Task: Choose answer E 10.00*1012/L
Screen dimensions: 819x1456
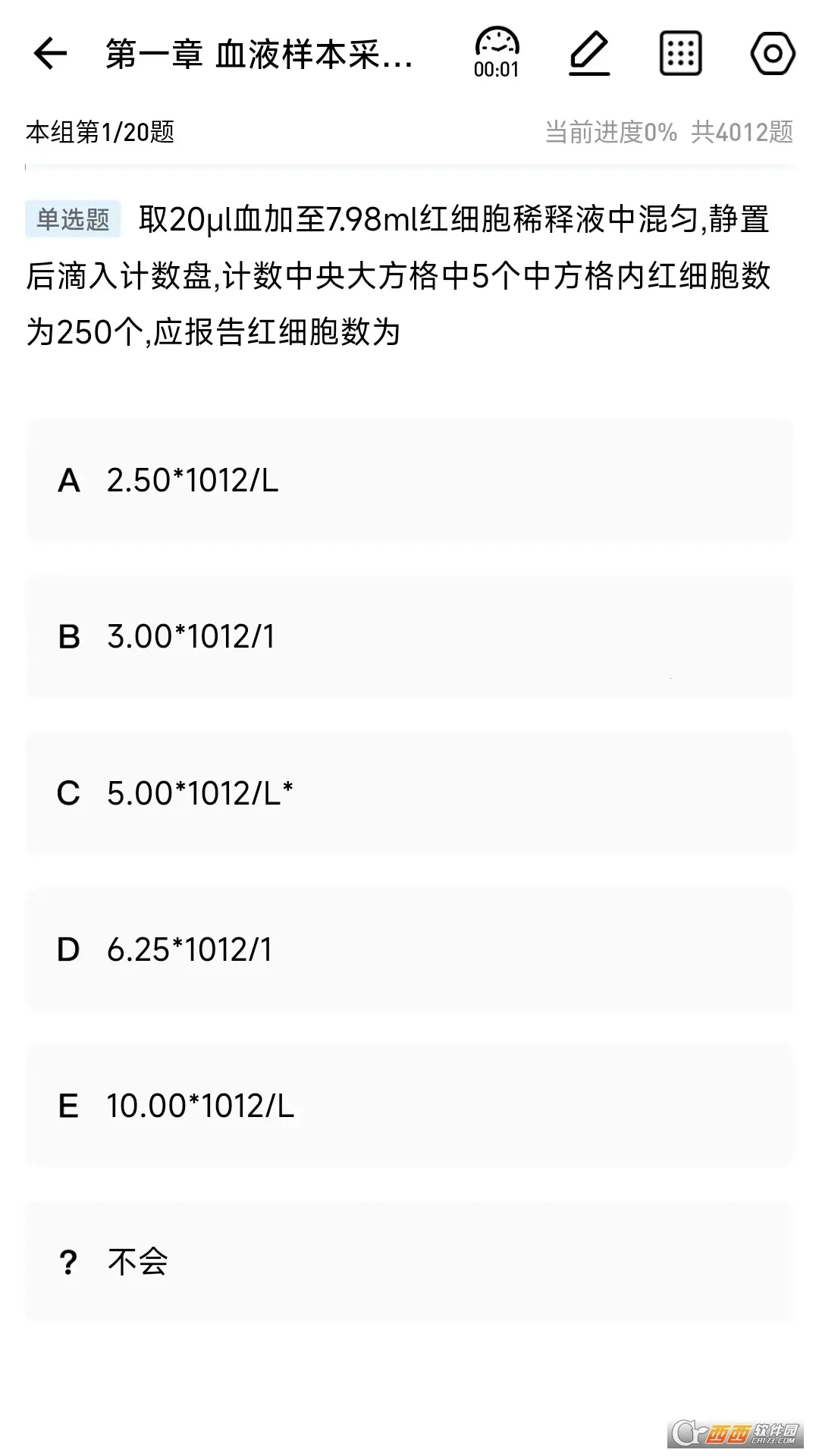Action: pos(409,1106)
